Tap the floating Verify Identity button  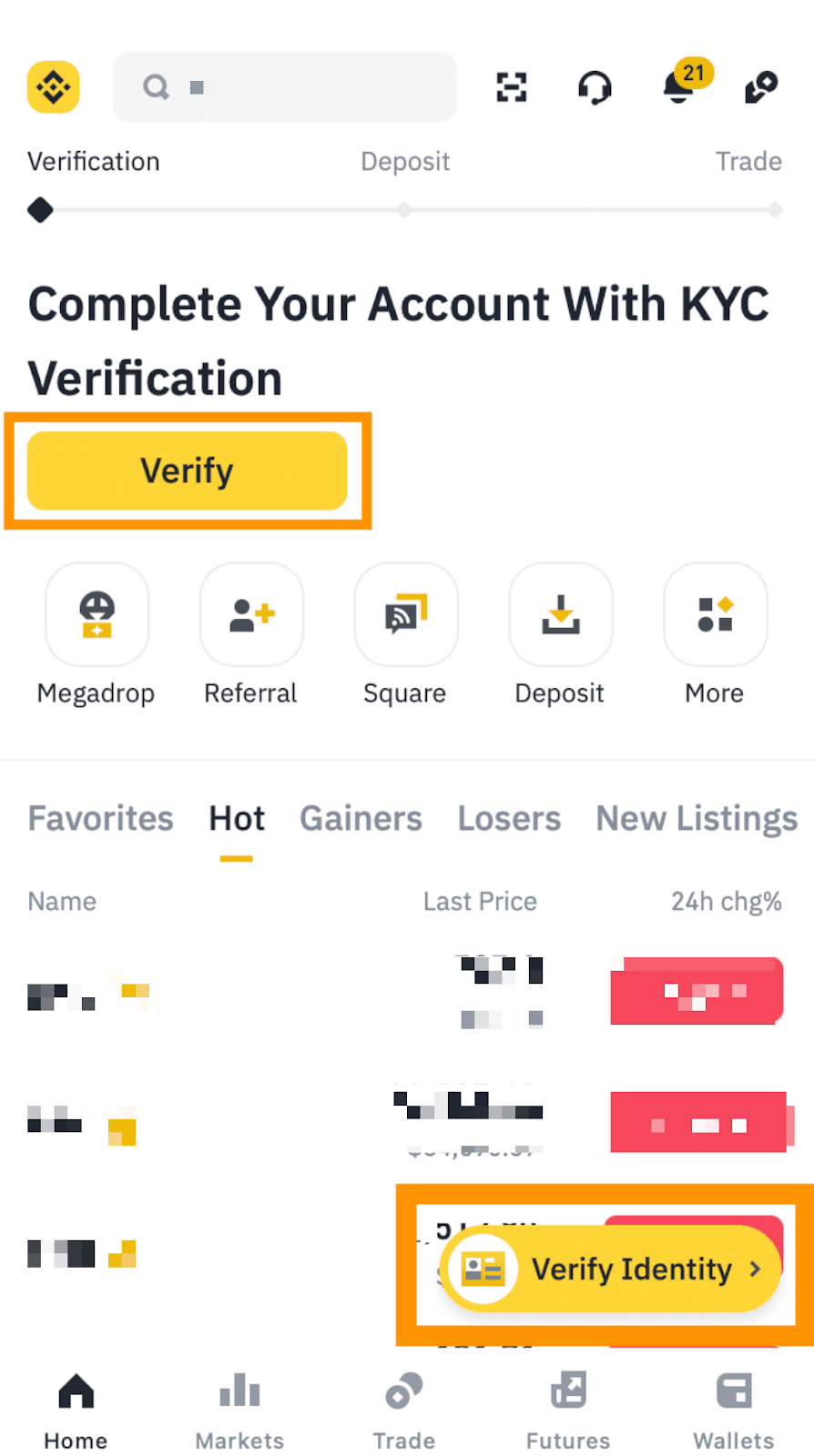pos(611,1269)
